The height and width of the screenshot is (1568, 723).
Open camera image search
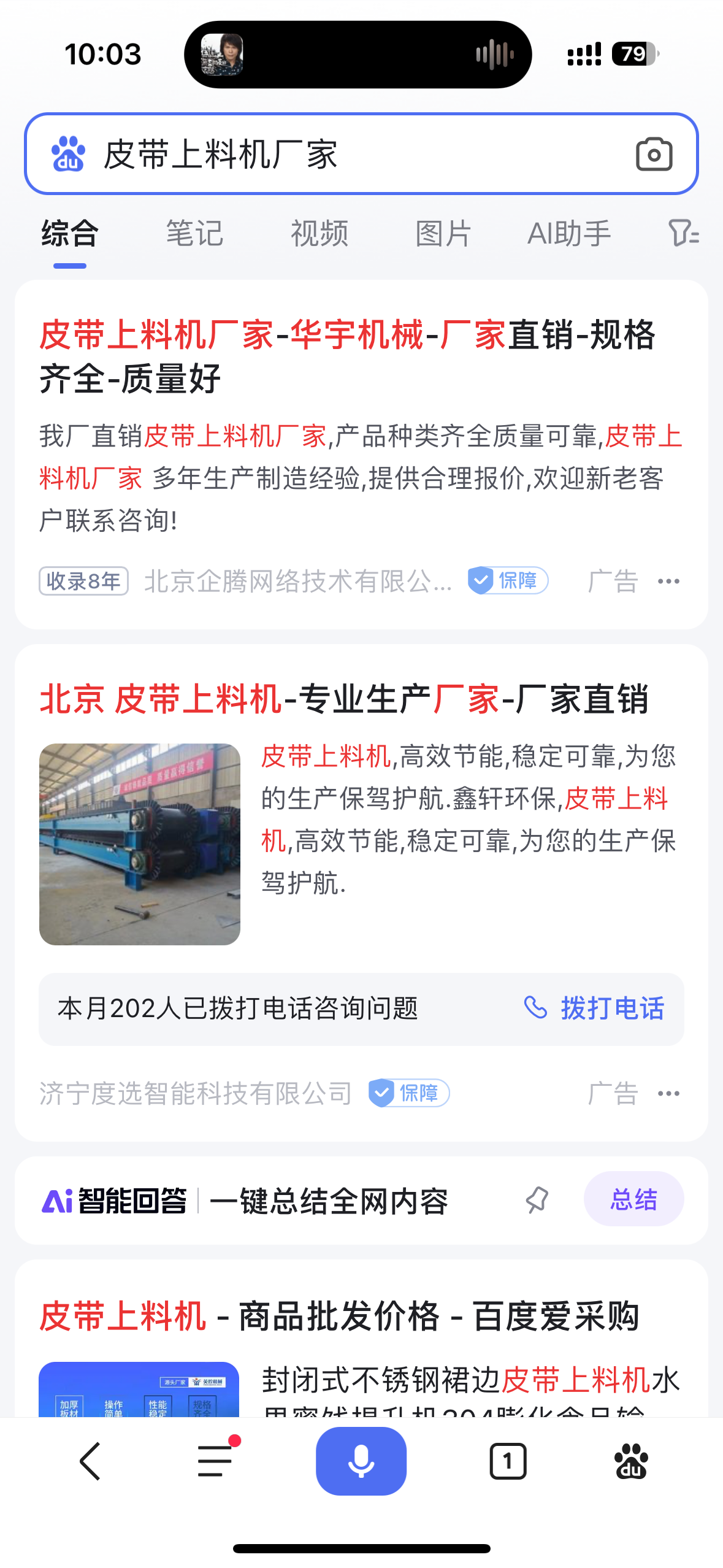coord(654,154)
